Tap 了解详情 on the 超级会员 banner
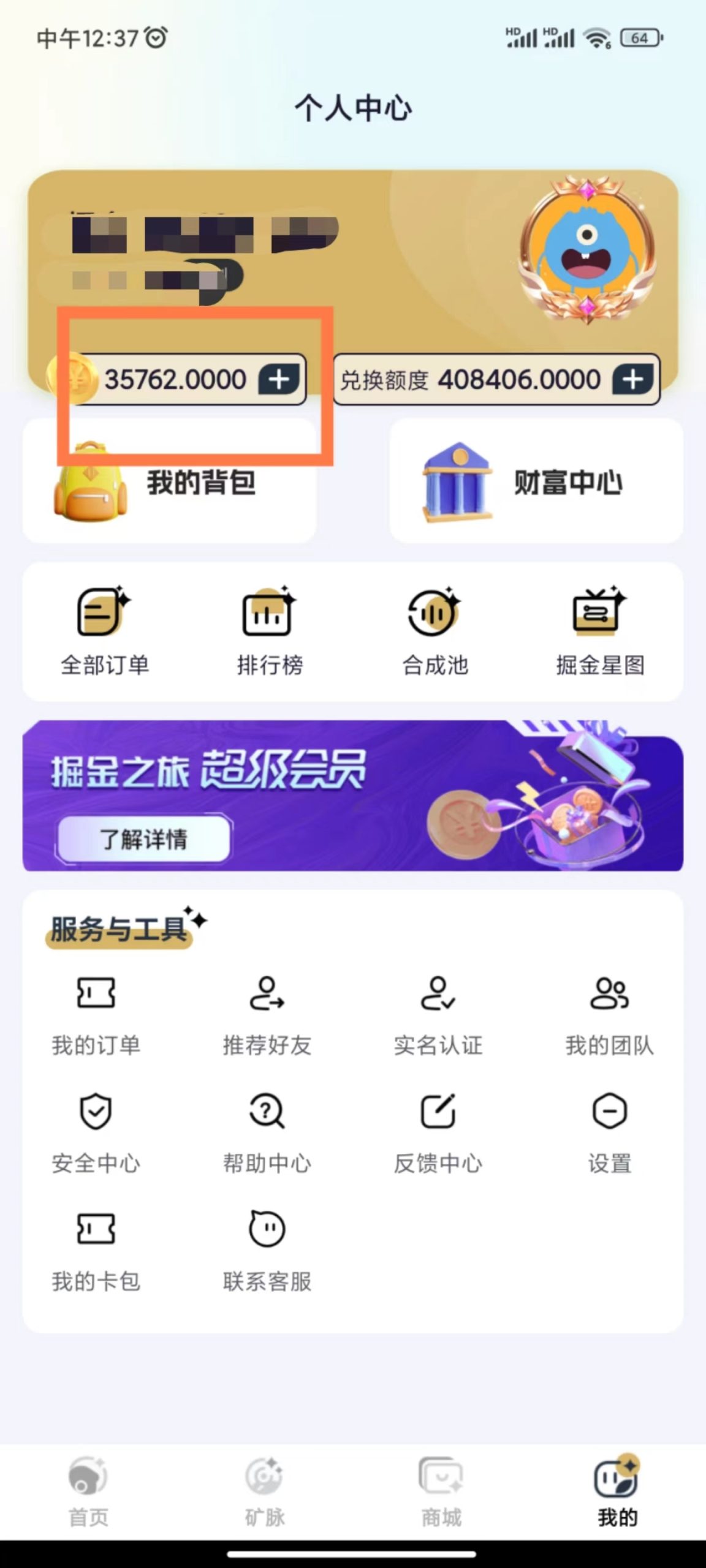Screen dimensions: 706x1568 pyautogui.click(x=144, y=839)
